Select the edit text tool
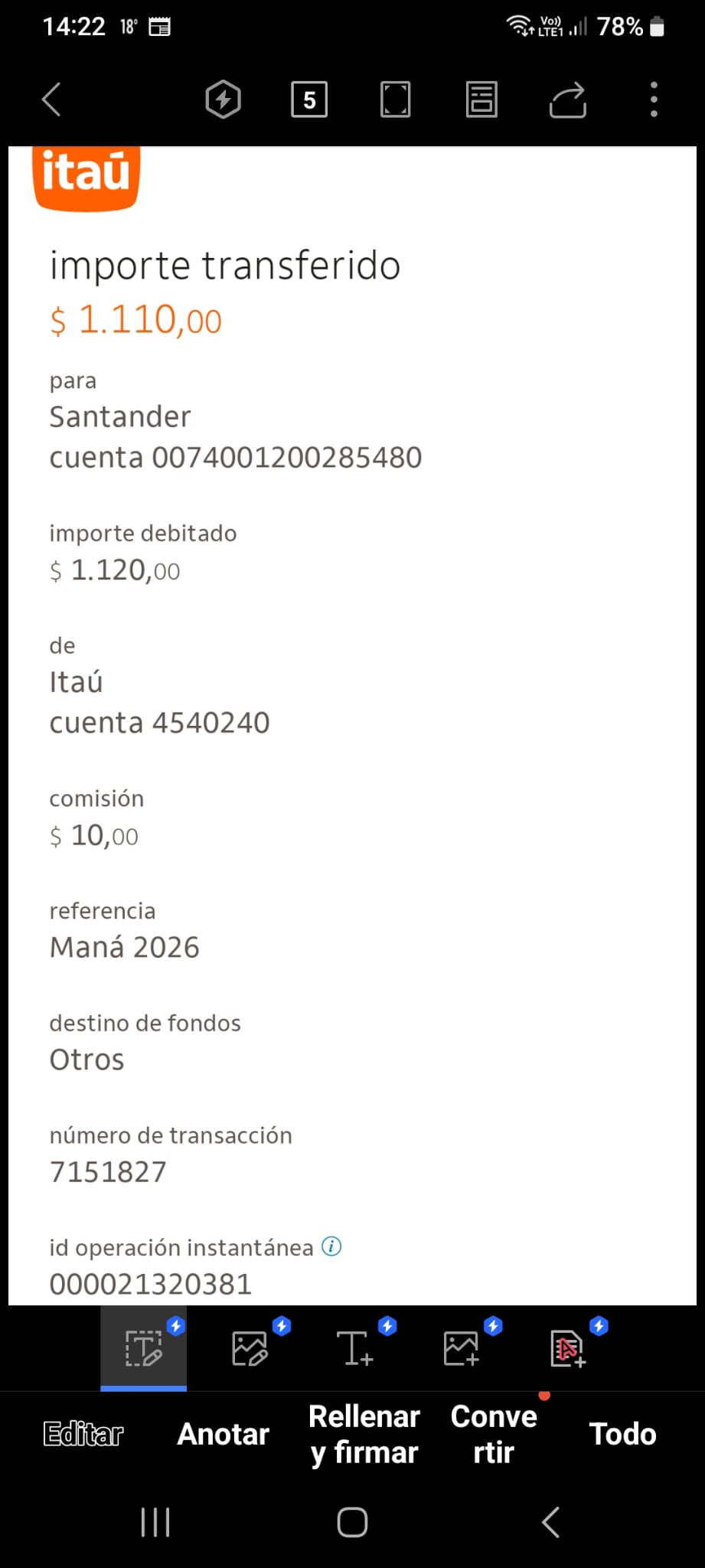705x1568 pixels. click(x=144, y=1348)
